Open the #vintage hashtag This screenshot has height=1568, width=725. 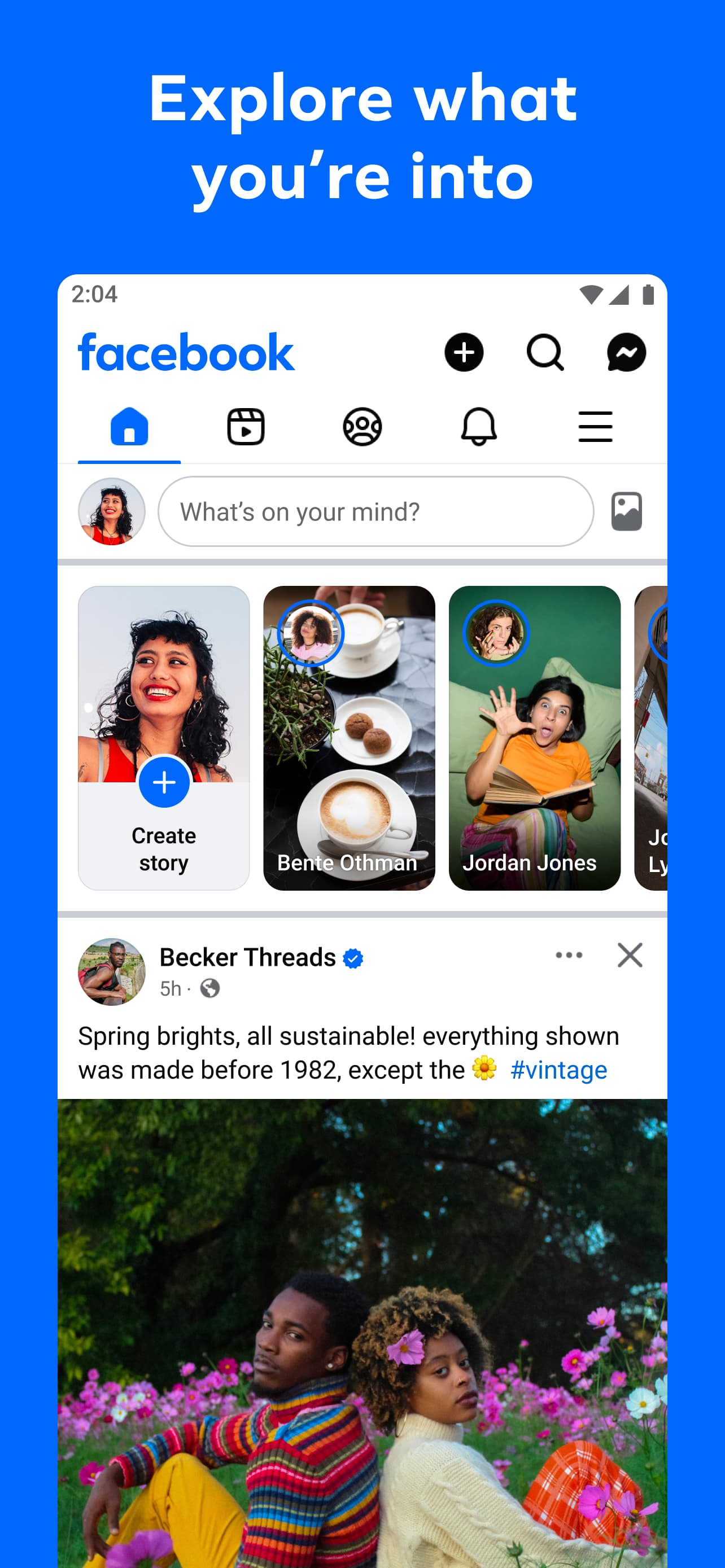tap(560, 1070)
